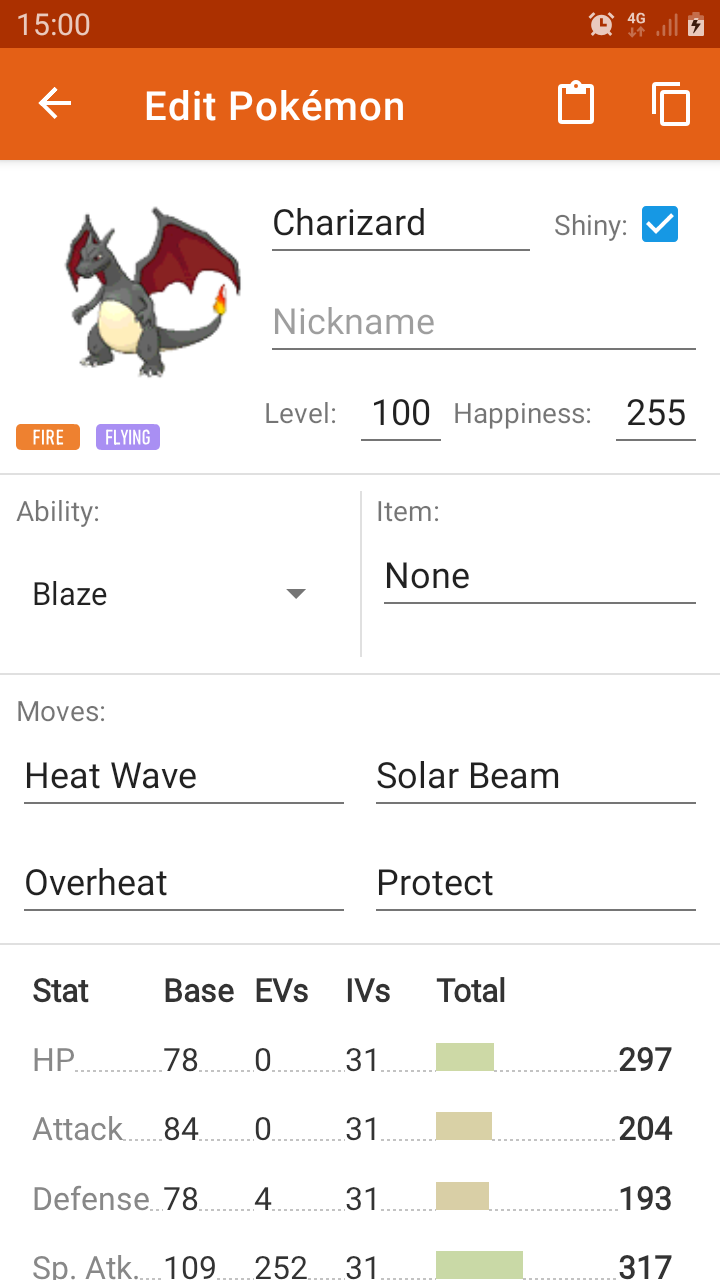Open the Blaze ability dropdown
This screenshot has width=720, height=1280.
coord(170,594)
